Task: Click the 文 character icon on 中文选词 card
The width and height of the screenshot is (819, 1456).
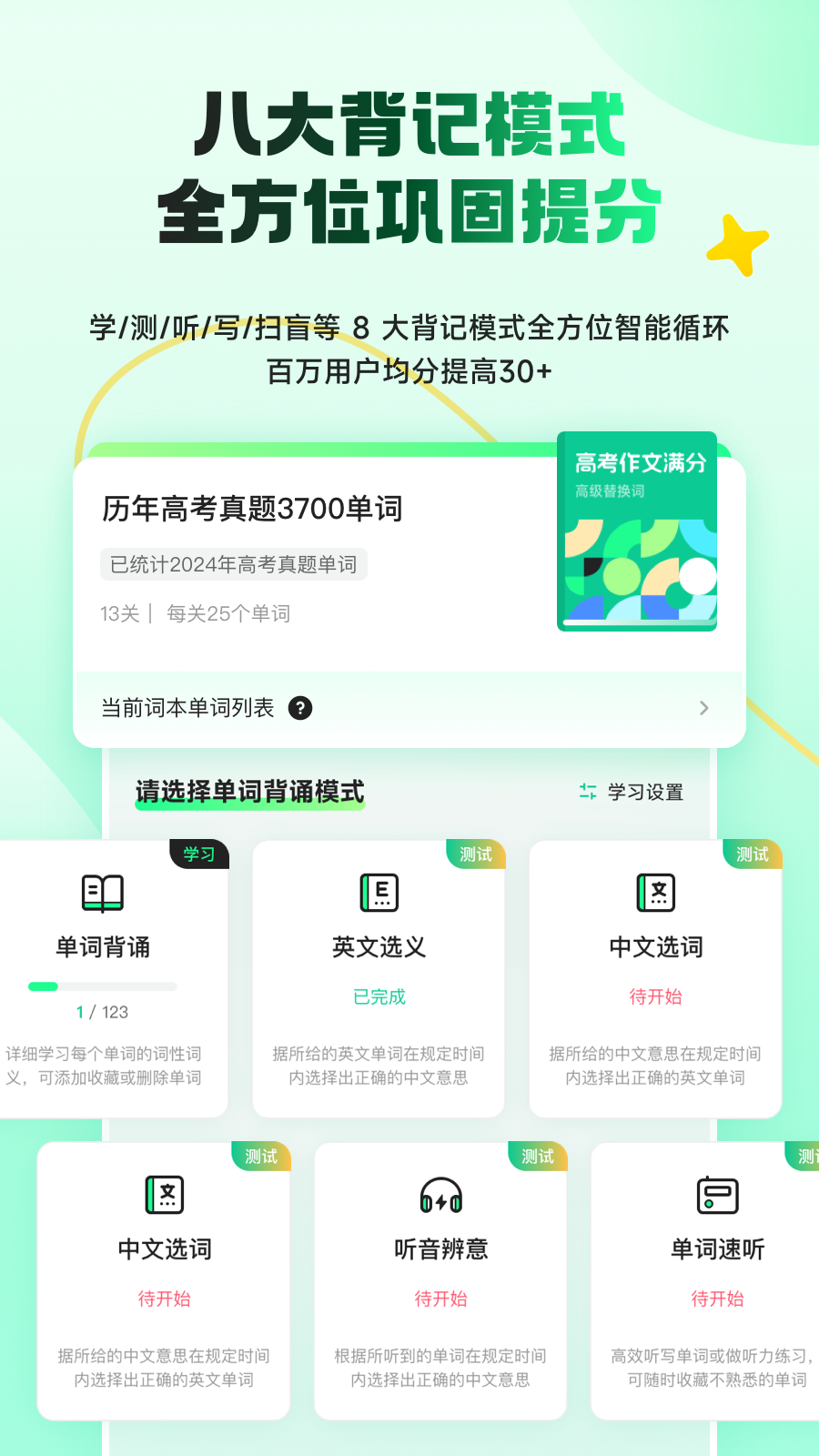Action: pos(655,893)
